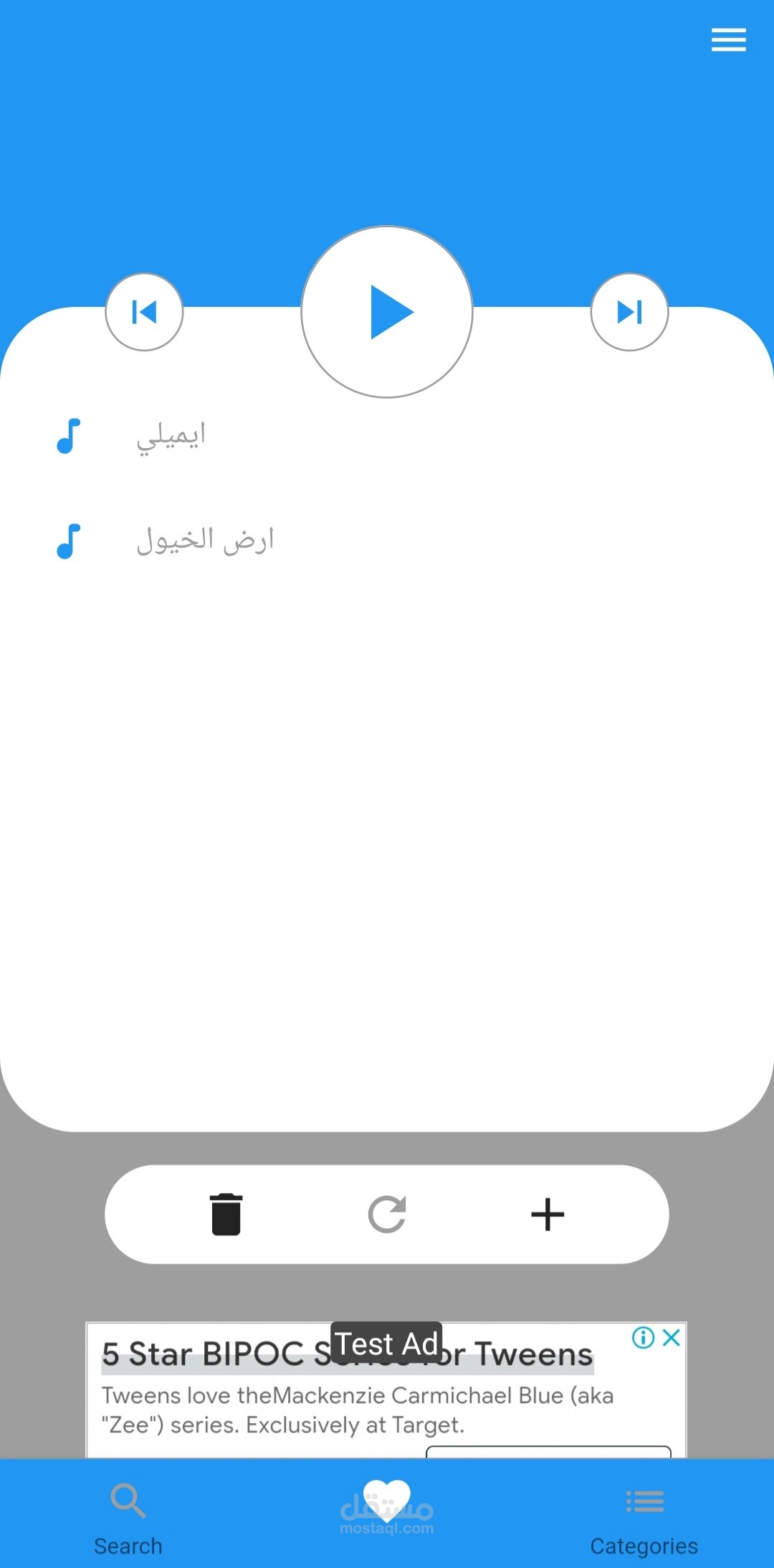Skip to the previous track
774x1568 pixels.
[144, 312]
